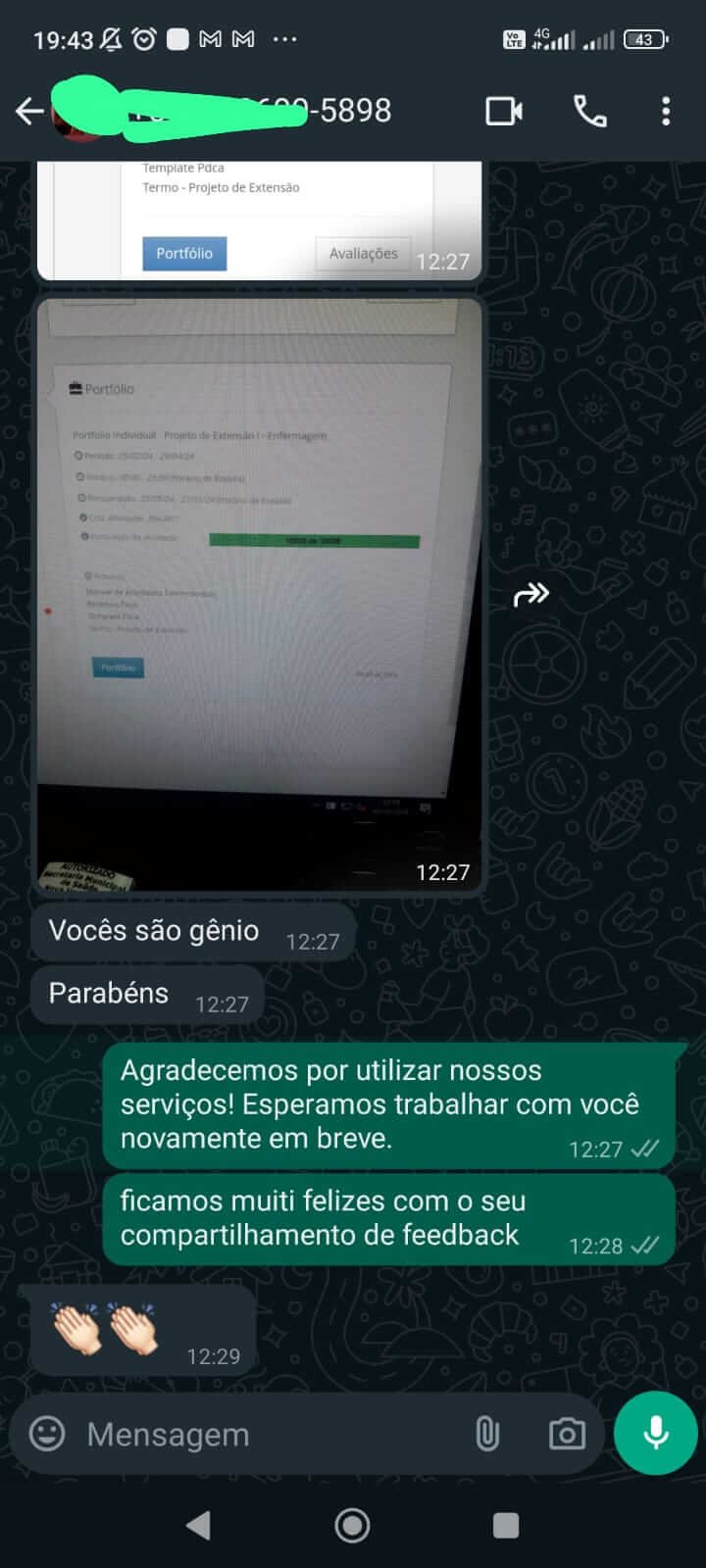Viewport: 706px width, 1568px height.
Task: Attach a file with the paperclip
Action: pos(487,1435)
